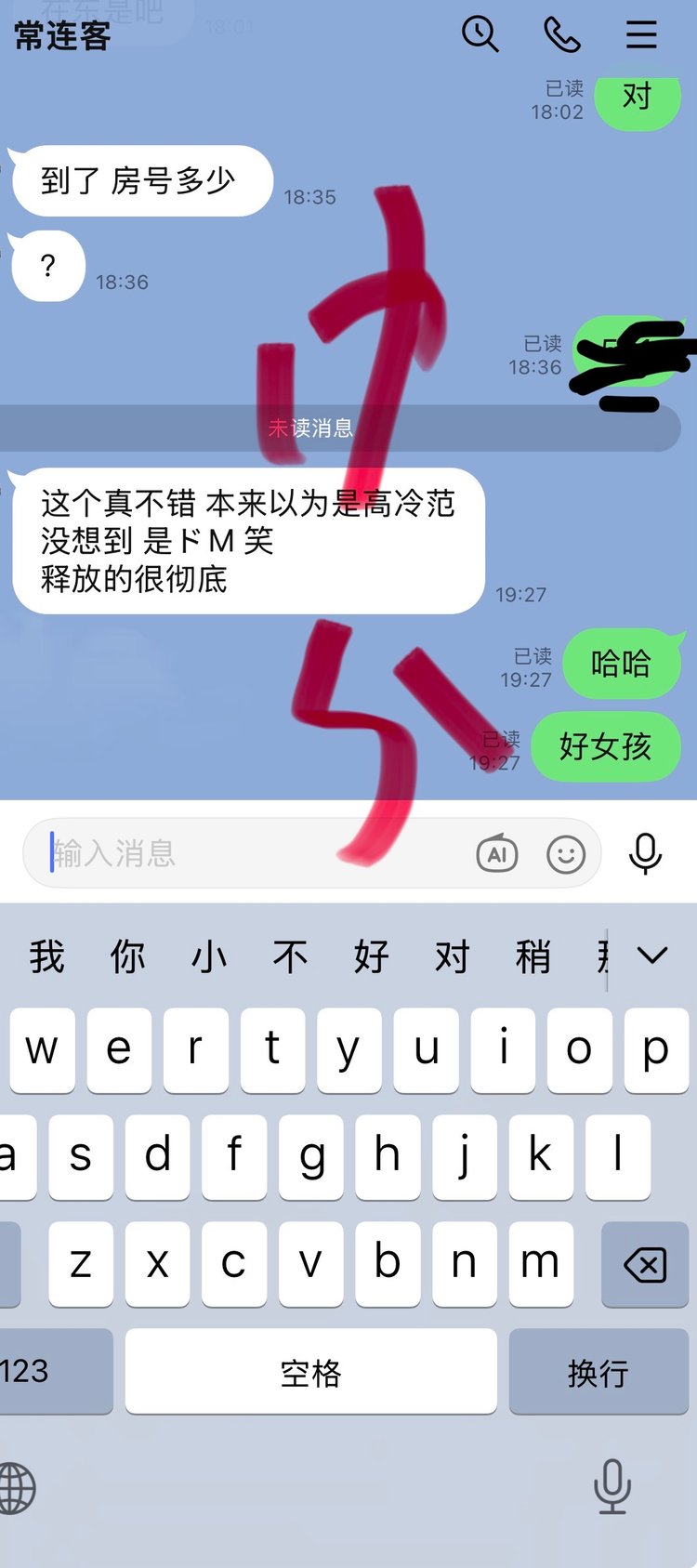The width and height of the screenshot is (697, 1568).
Task: Search within the chat with 常连客
Action: point(480,35)
